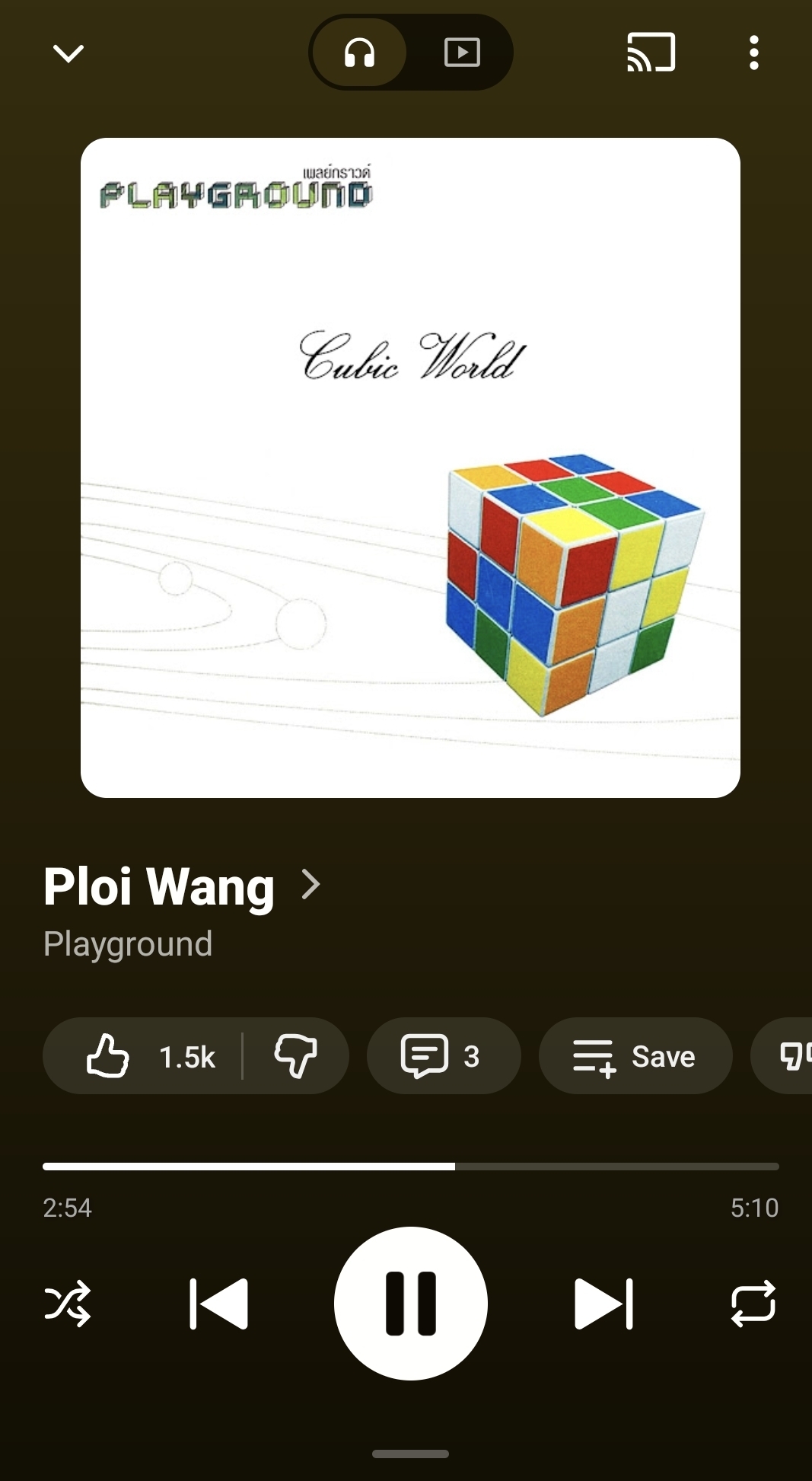The image size is (812, 1481).
Task: Pause the current song
Action: [411, 1304]
